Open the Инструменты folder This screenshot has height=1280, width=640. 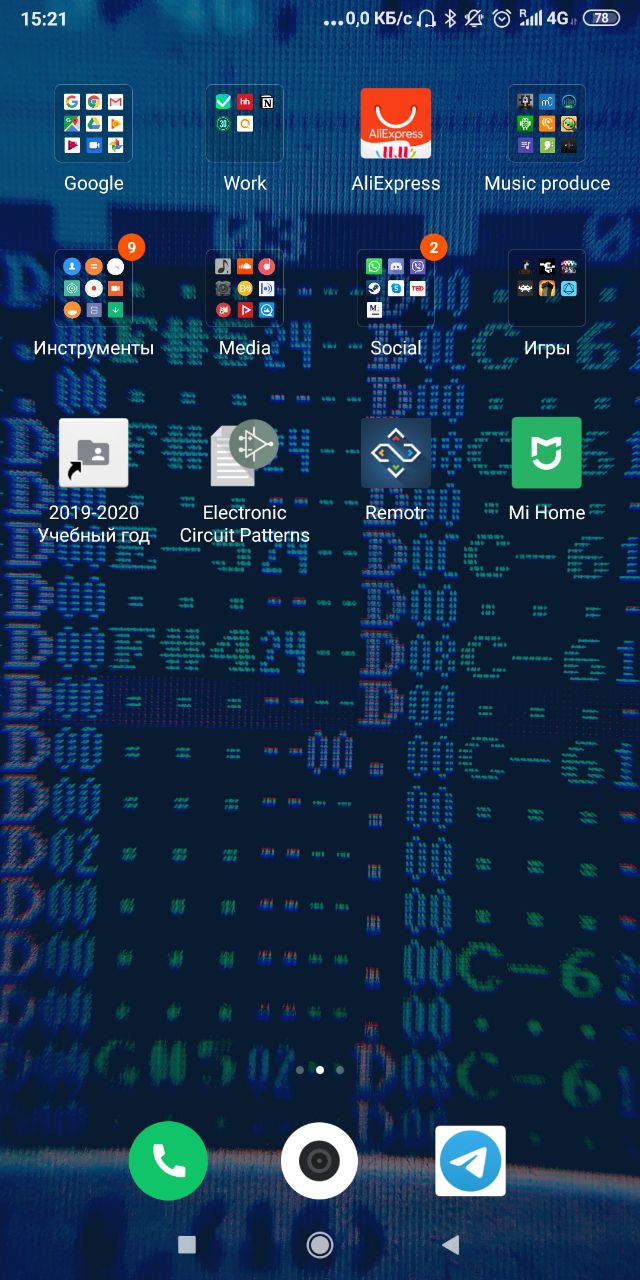tap(94, 288)
